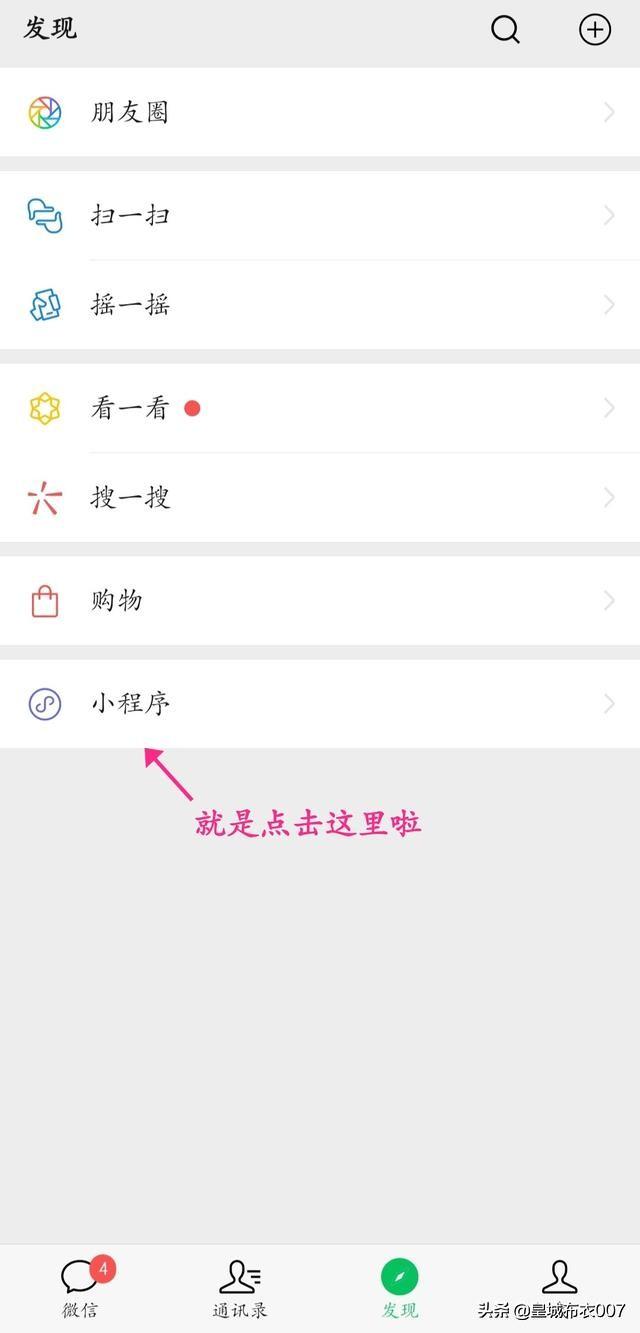Screen dimensions: 640x1333
Task: Open the search magnifier icon
Action: (506, 30)
